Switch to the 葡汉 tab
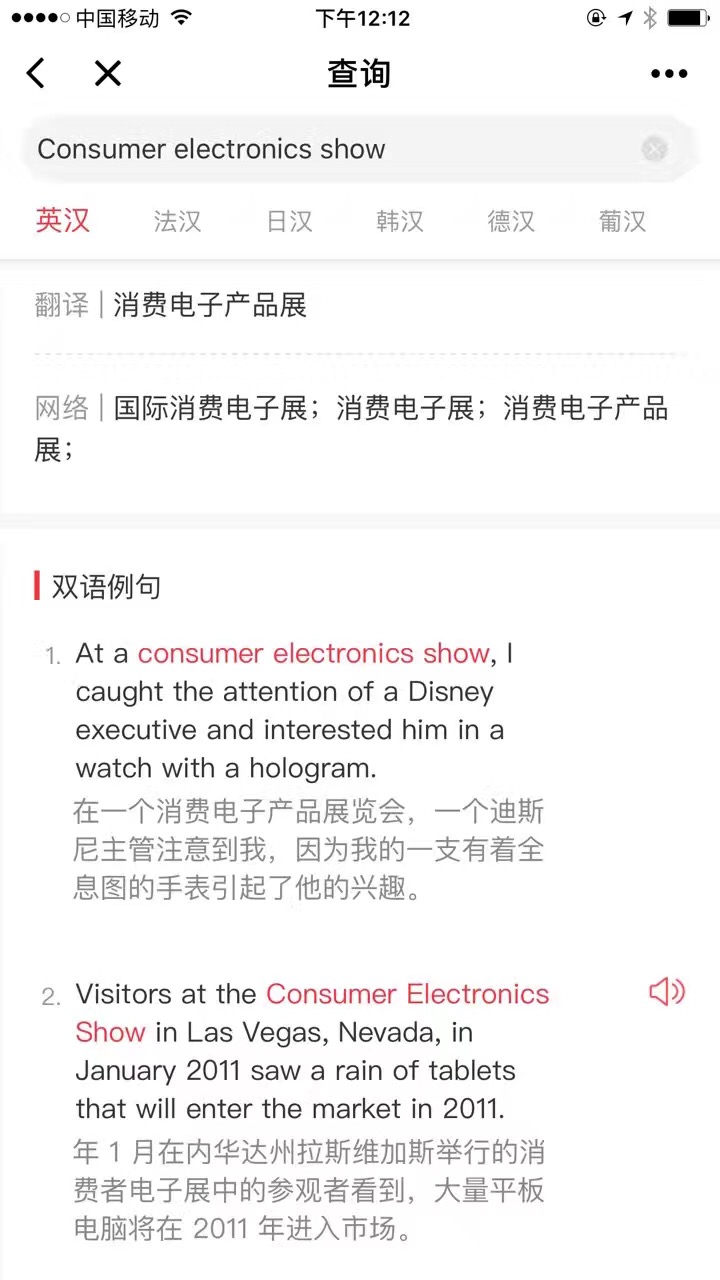Viewport: 720px width, 1280px height. click(622, 221)
